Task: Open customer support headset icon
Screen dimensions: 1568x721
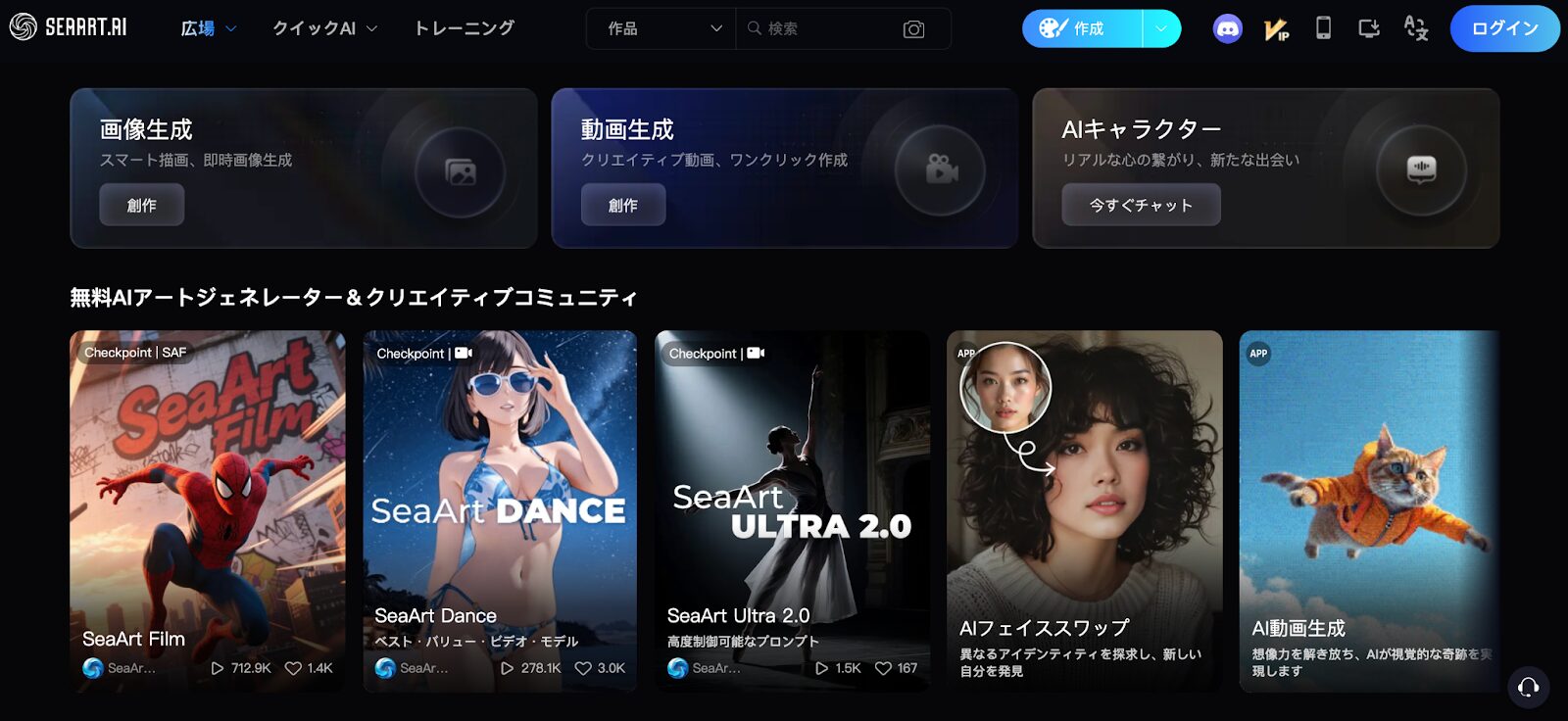Action: click(1528, 688)
